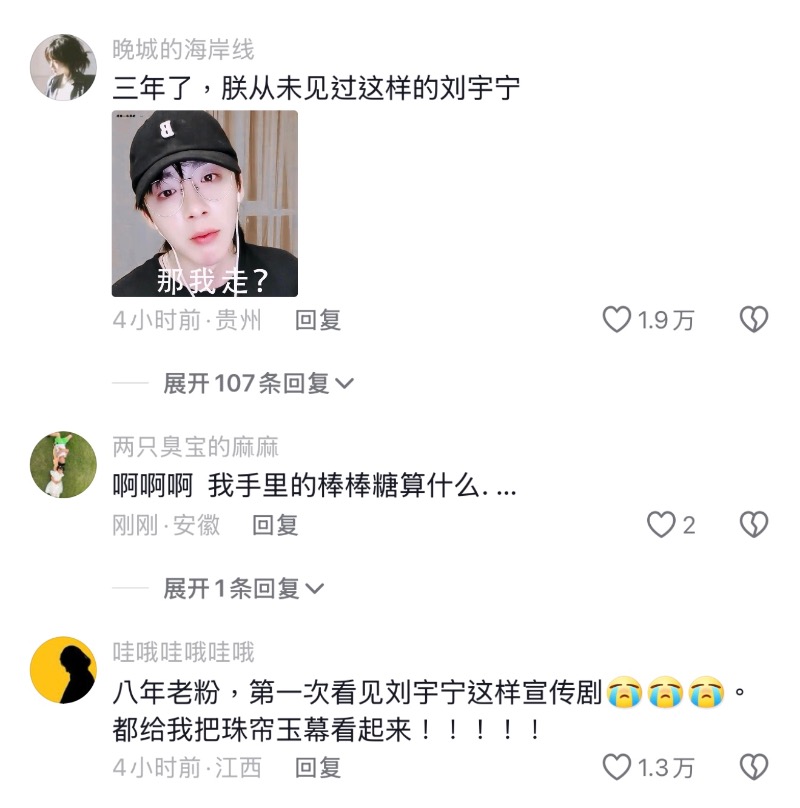Open the 那我走 image in the comment

point(204,203)
